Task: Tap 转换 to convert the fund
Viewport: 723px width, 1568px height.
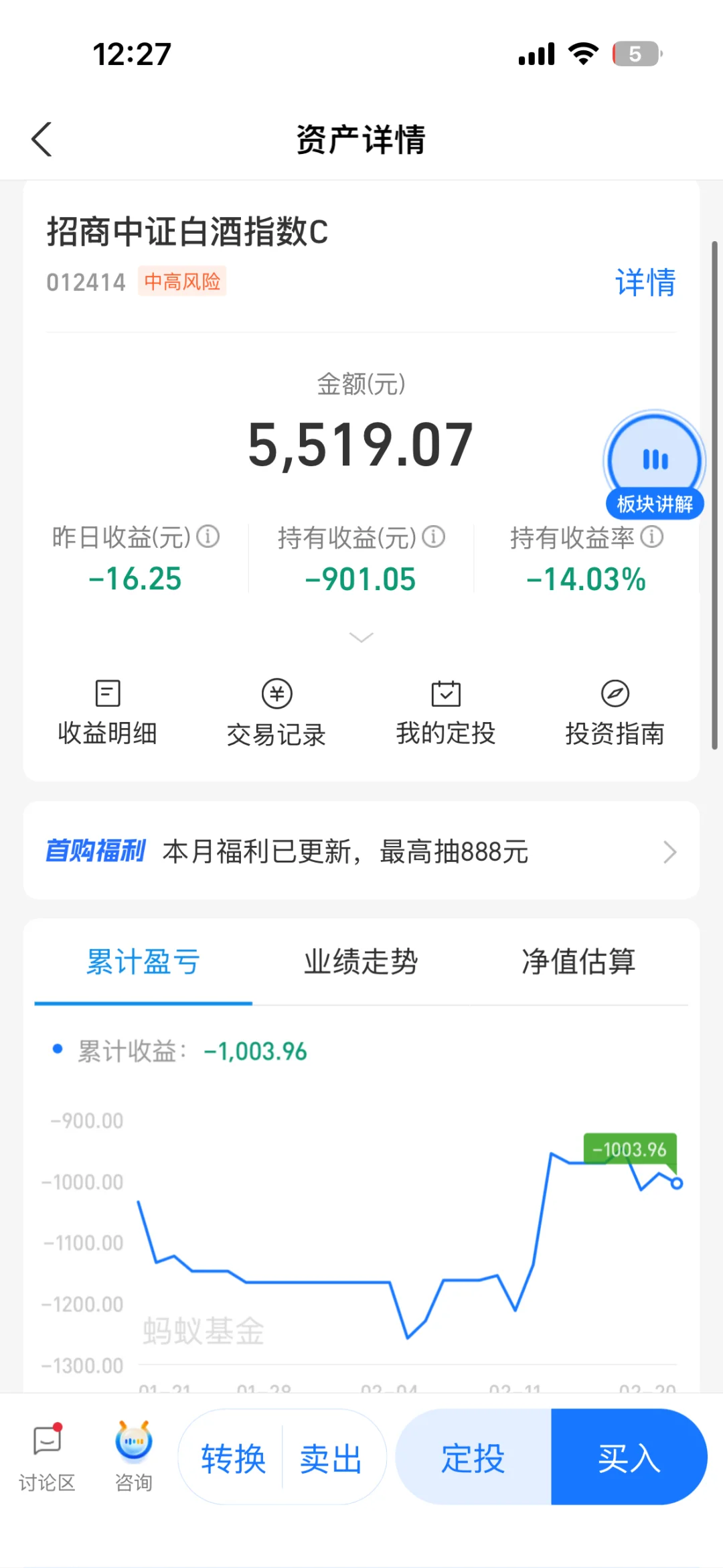Action: (x=233, y=1457)
